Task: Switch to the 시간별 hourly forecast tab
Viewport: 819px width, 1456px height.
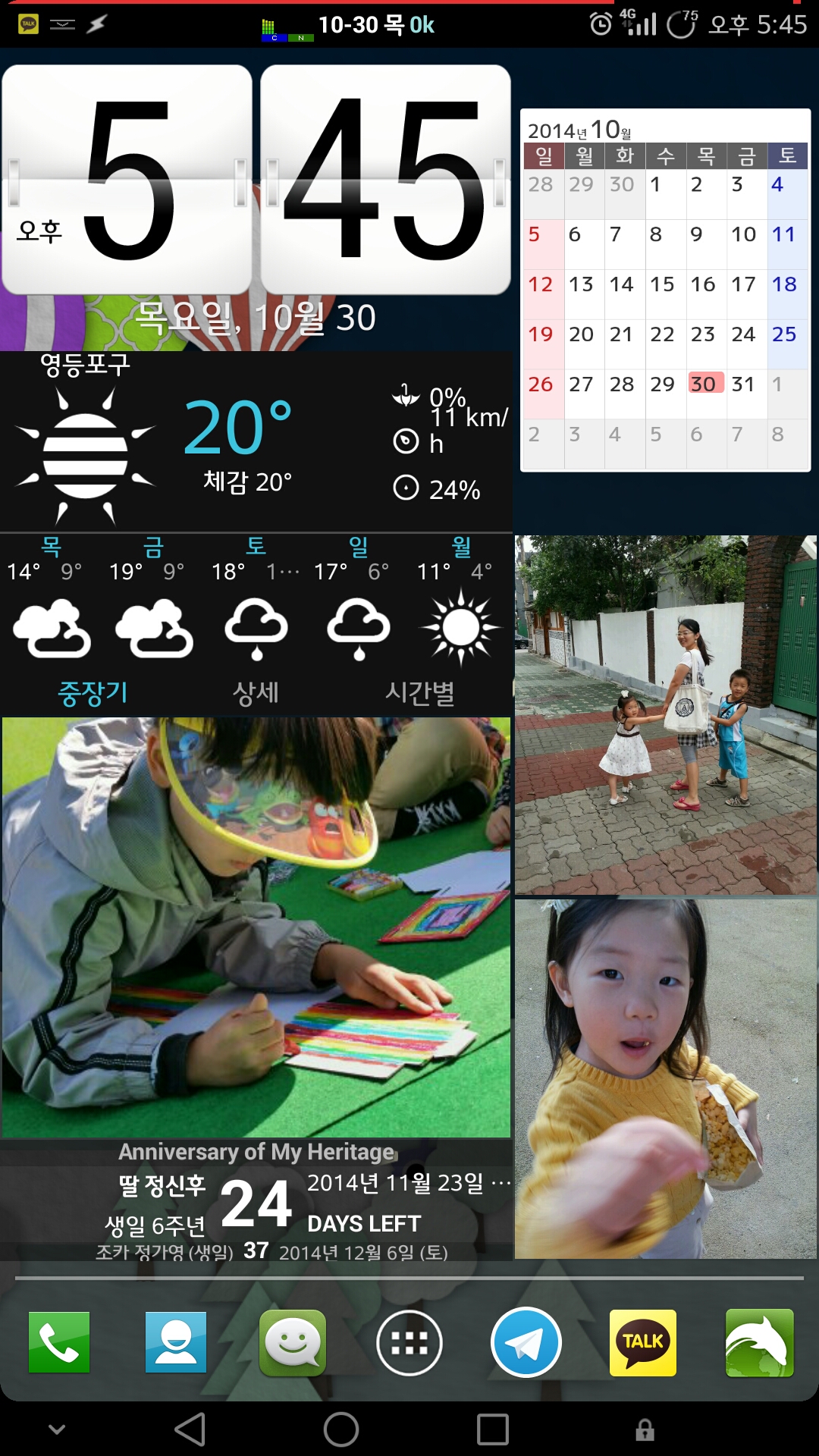Action: pos(419,692)
